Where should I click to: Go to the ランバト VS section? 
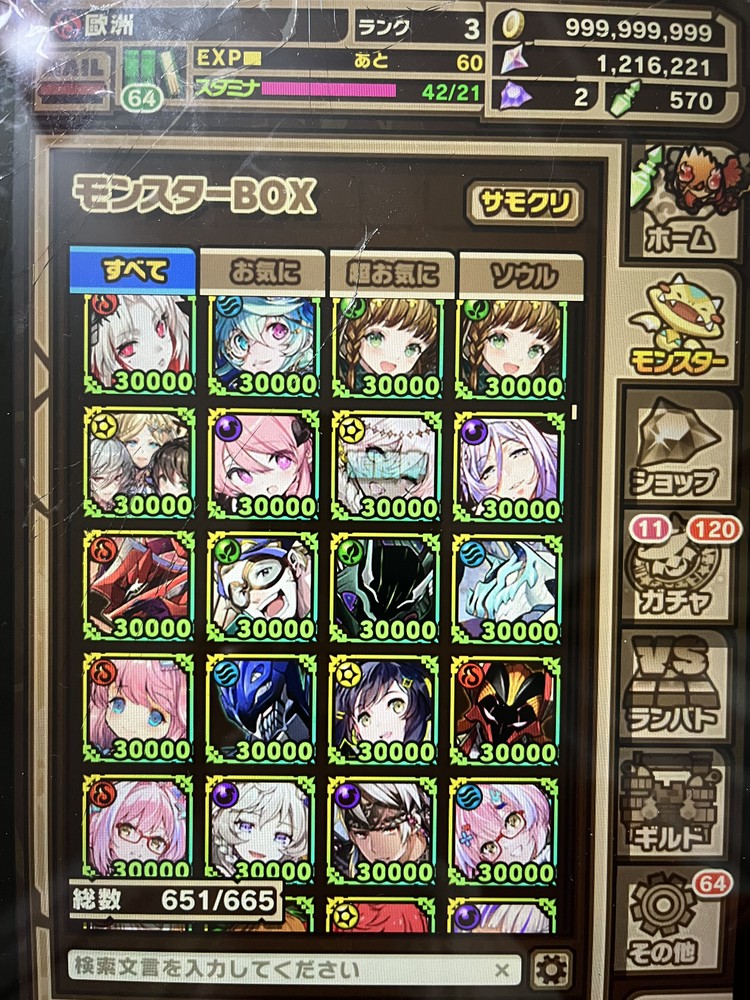pos(670,683)
